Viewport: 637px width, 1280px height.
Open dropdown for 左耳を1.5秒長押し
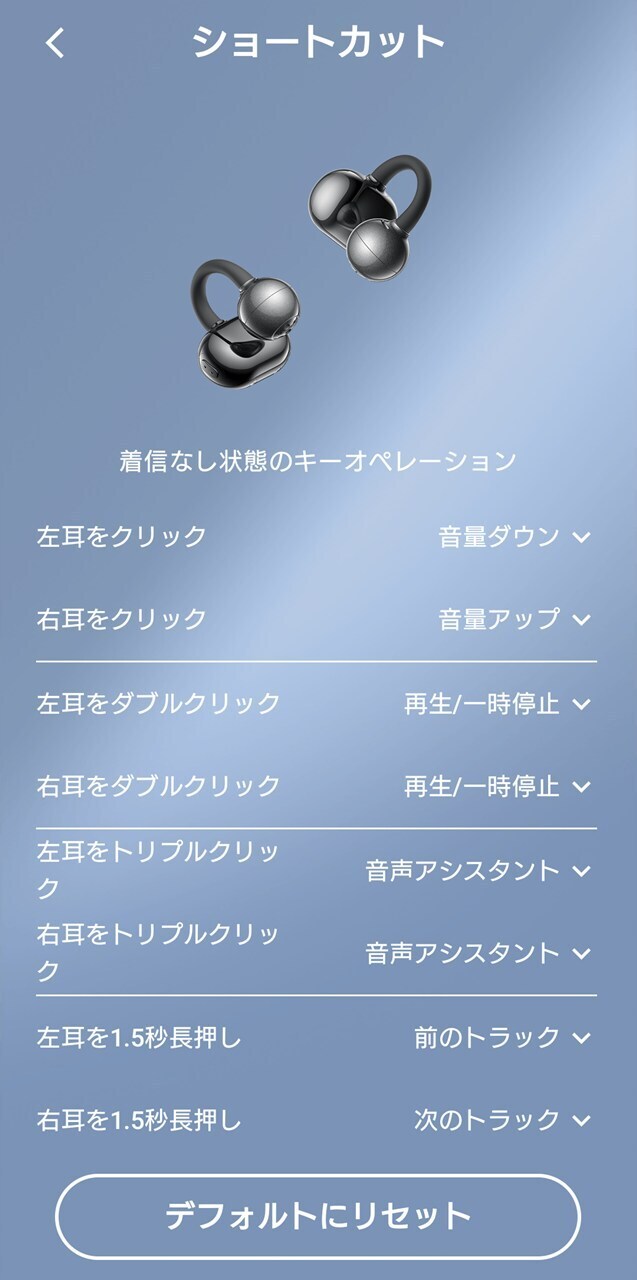tap(503, 1038)
